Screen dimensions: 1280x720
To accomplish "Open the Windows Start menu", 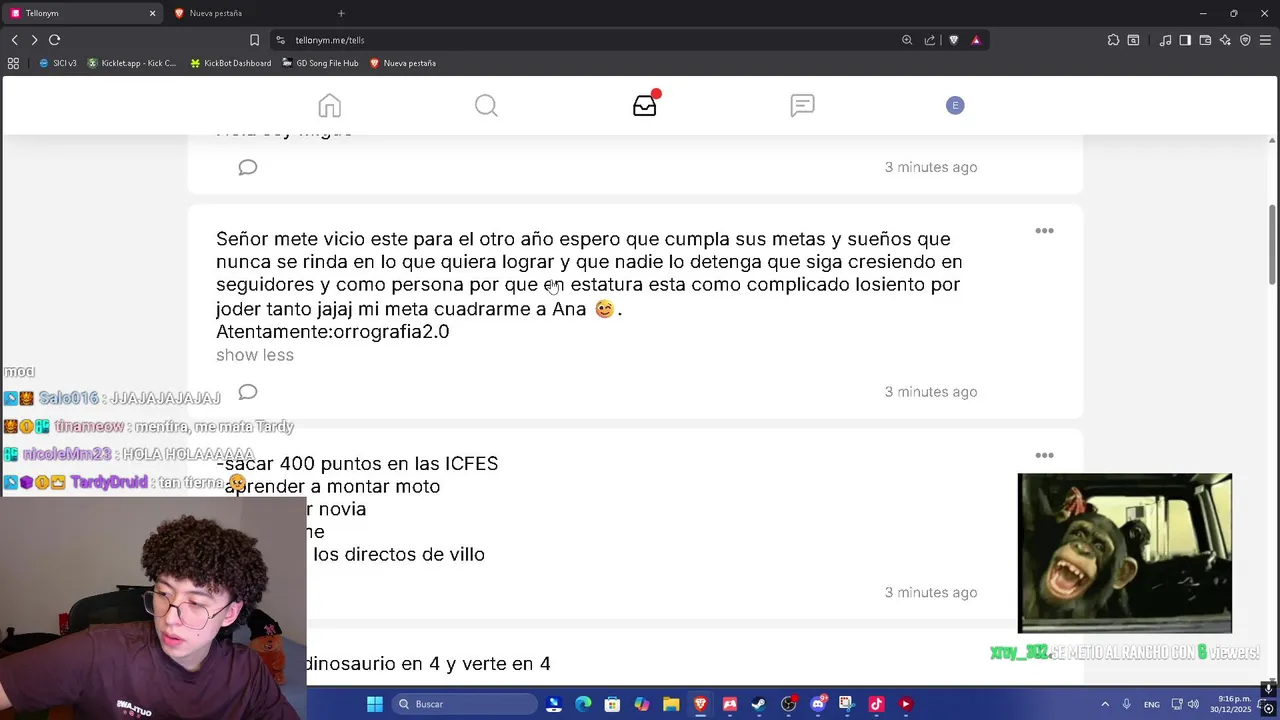I will click(374, 704).
